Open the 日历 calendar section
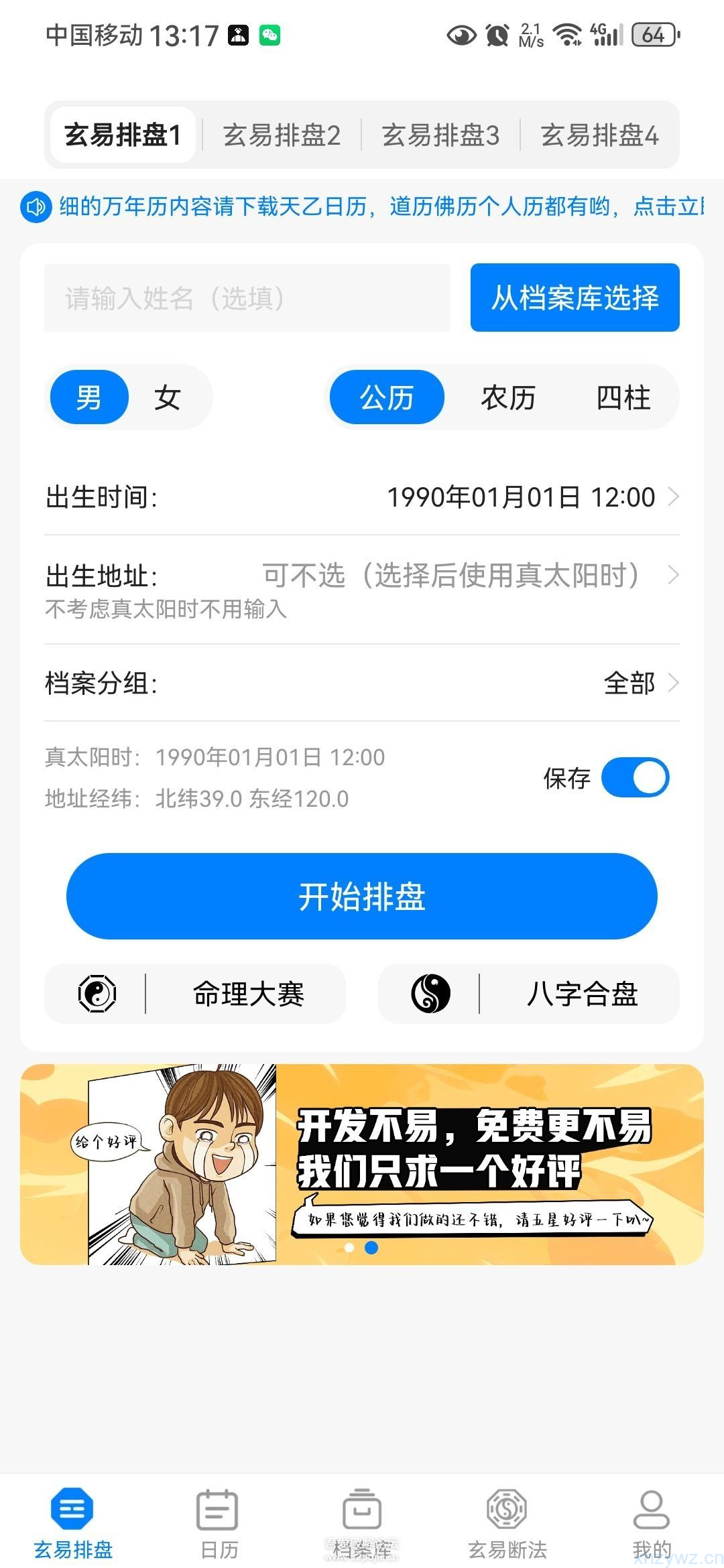This screenshot has height=1568, width=724. pyautogui.click(x=217, y=1521)
